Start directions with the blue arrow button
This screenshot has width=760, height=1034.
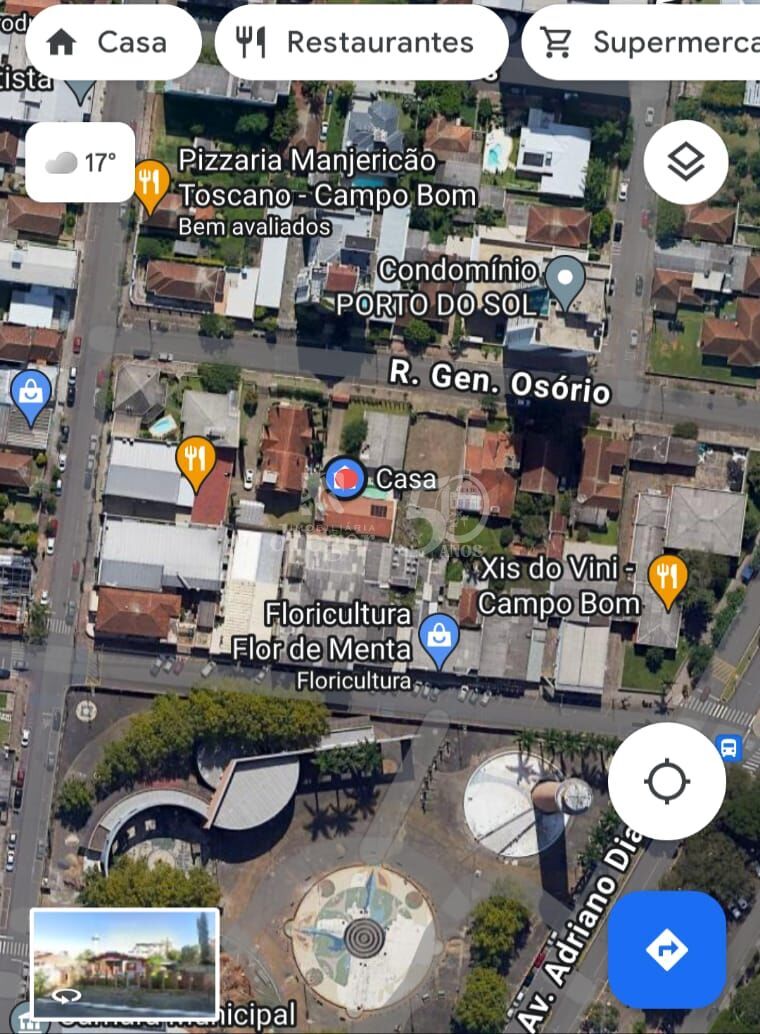coord(667,949)
